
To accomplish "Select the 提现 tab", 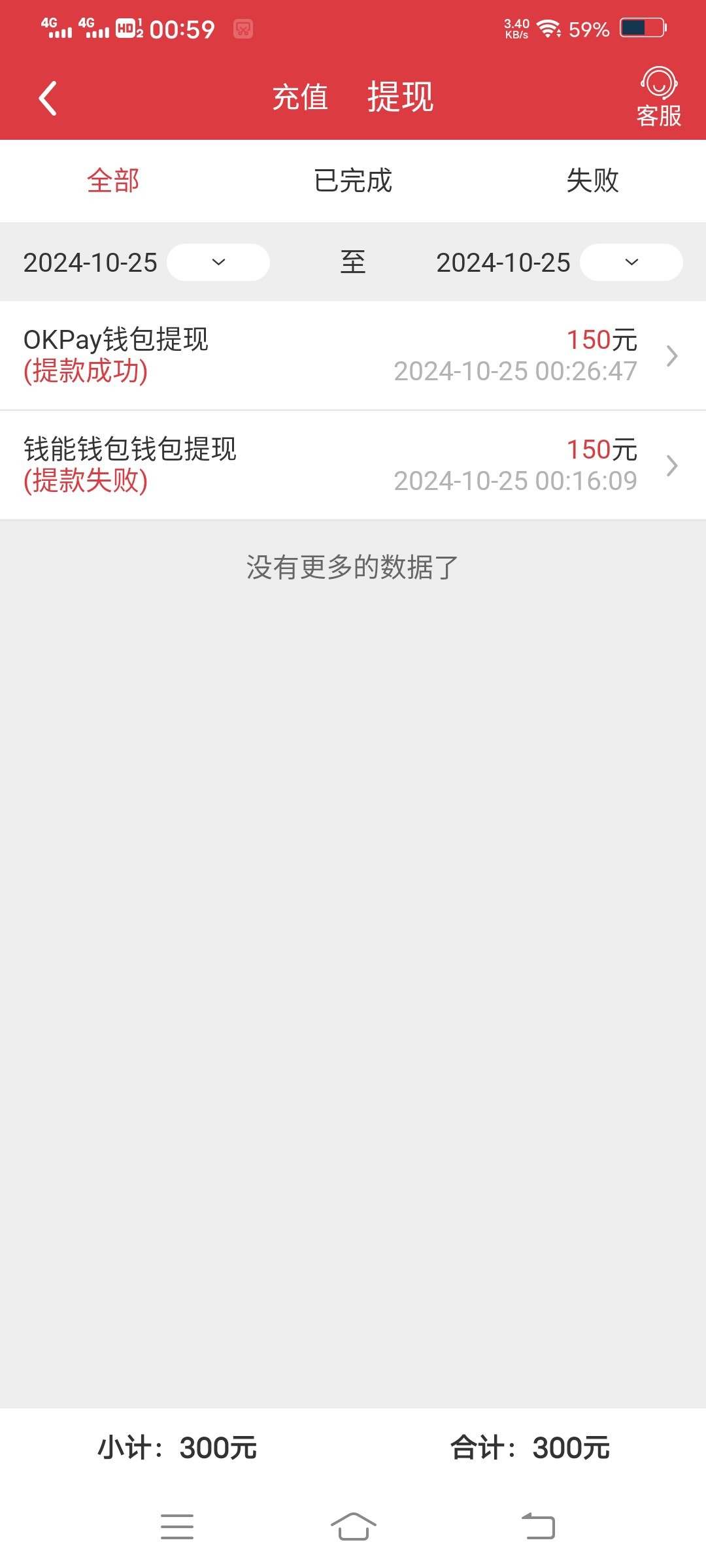I will tap(400, 97).
